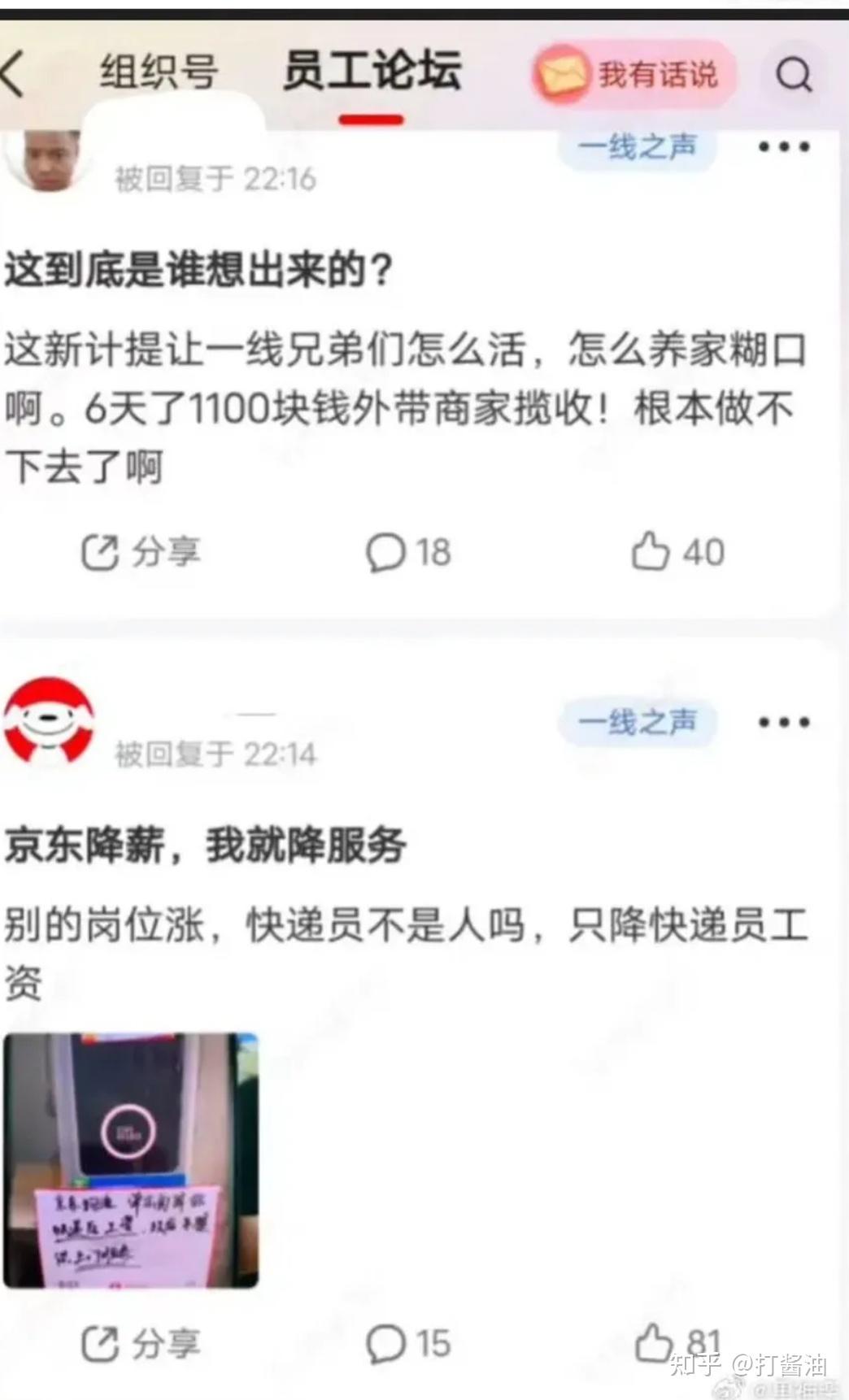Go back using the top-left arrow
This screenshot has height=1400, width=849.
(x=15, y=74)
